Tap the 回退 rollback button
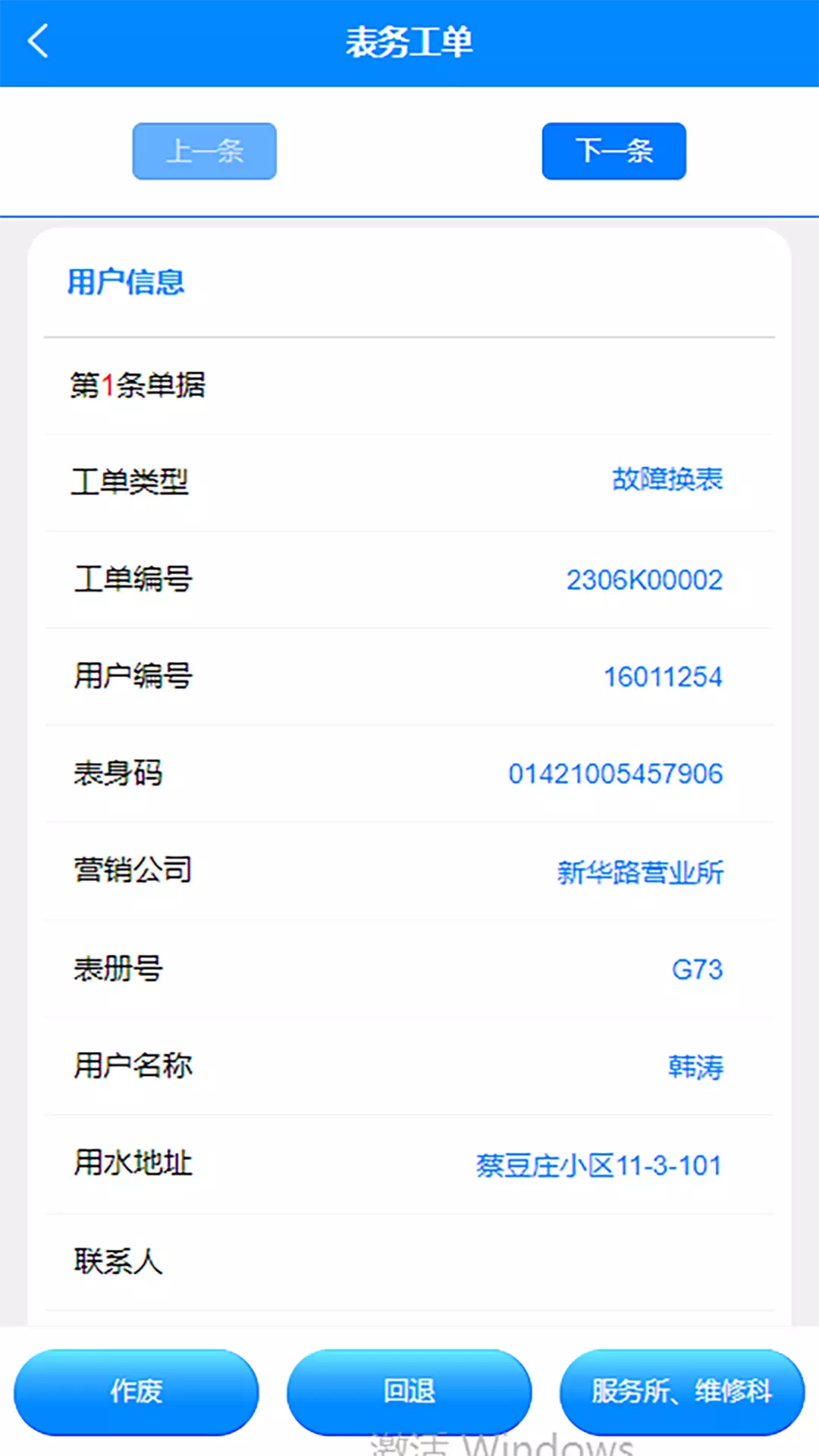This screenshot has width=819, height=1456. (x=409, y=1392)
